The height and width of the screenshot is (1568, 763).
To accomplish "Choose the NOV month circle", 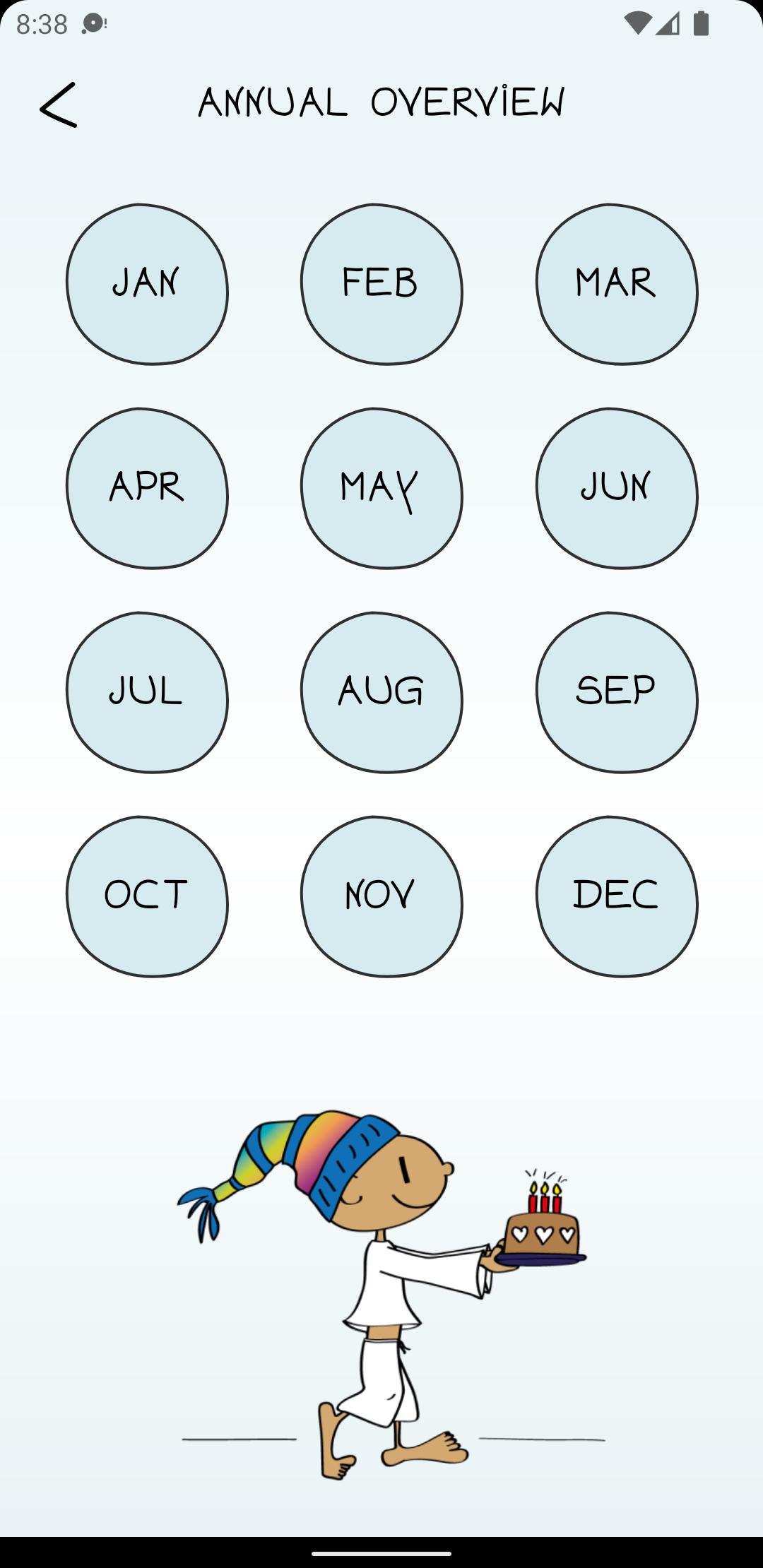I will click(x=381, y=896).
